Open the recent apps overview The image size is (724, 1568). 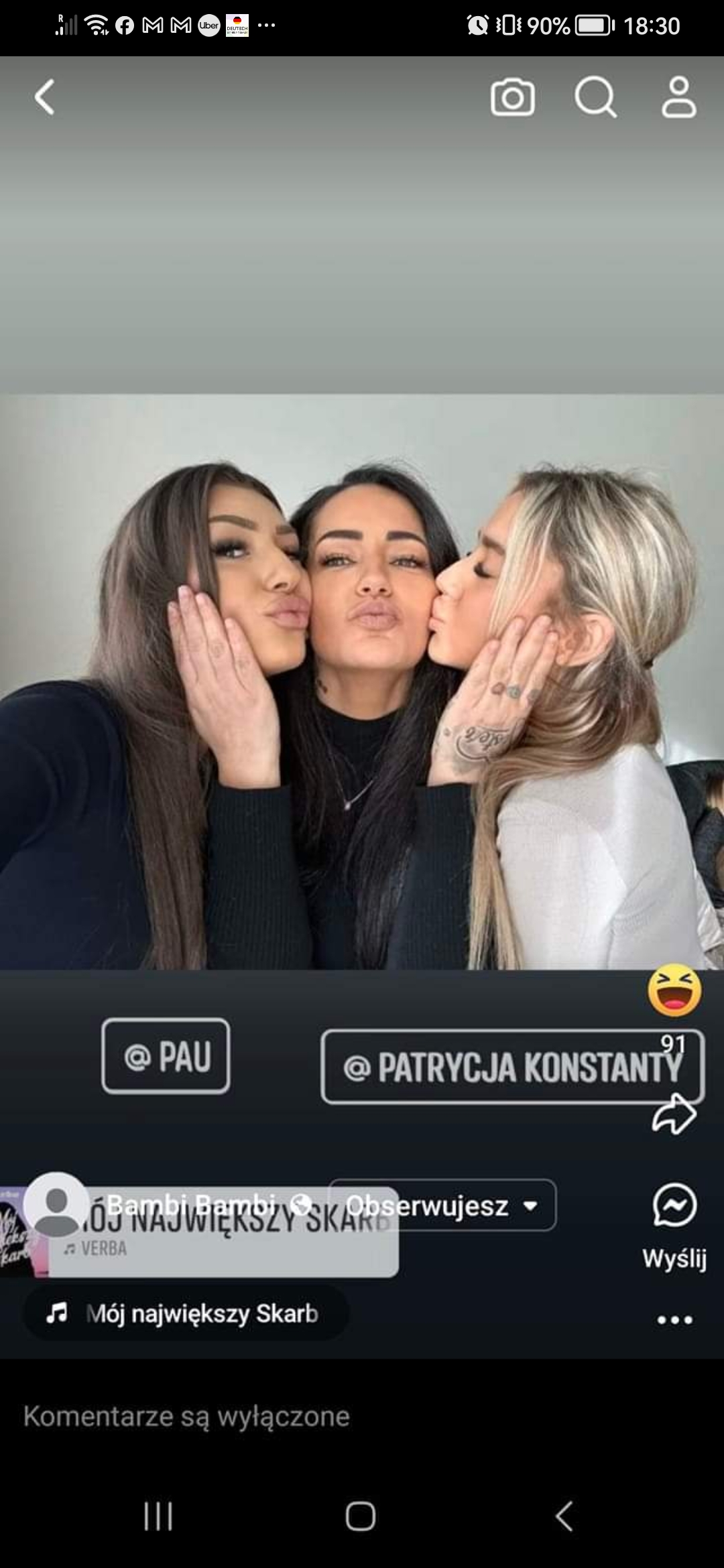pos(159,1516)
